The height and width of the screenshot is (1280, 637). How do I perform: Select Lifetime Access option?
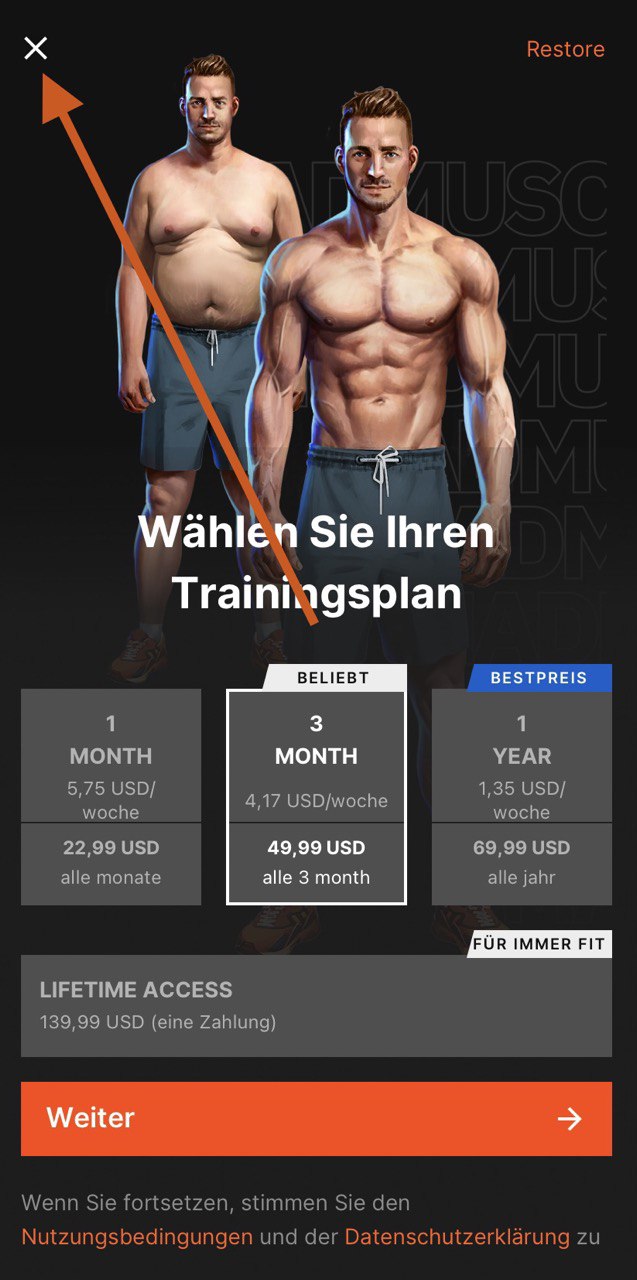tap(316, 1005)
